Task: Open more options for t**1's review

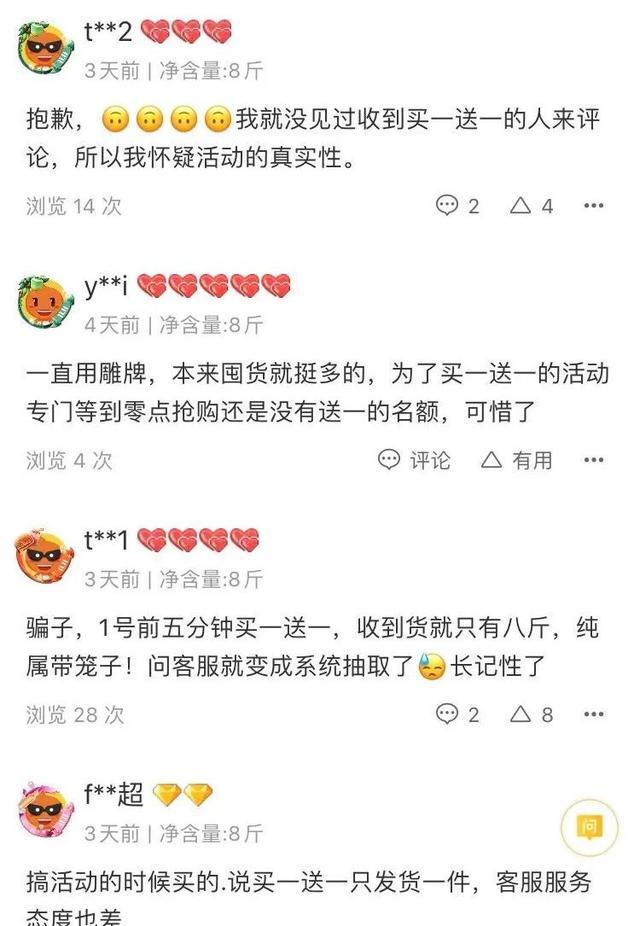Action: [x=594, y=714]
